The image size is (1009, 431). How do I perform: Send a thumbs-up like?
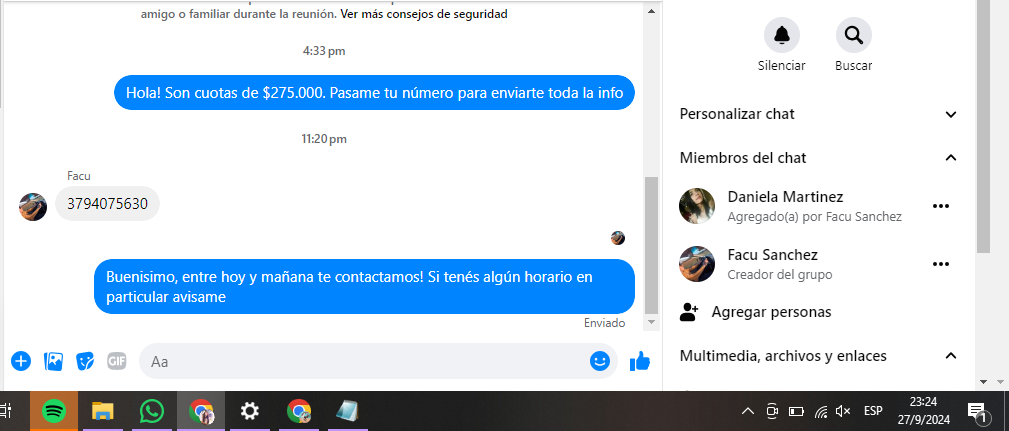coord(640,361)
